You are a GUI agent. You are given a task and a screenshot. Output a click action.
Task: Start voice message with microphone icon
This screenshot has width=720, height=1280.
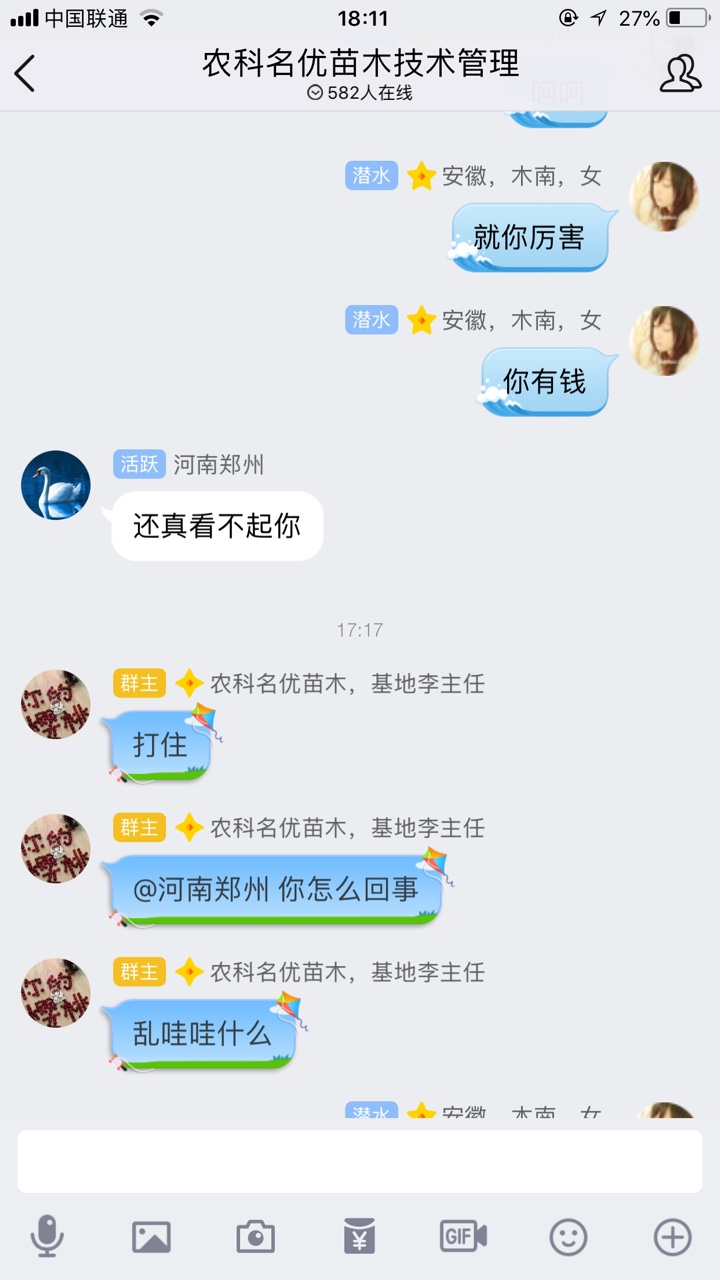(47, 1237)
